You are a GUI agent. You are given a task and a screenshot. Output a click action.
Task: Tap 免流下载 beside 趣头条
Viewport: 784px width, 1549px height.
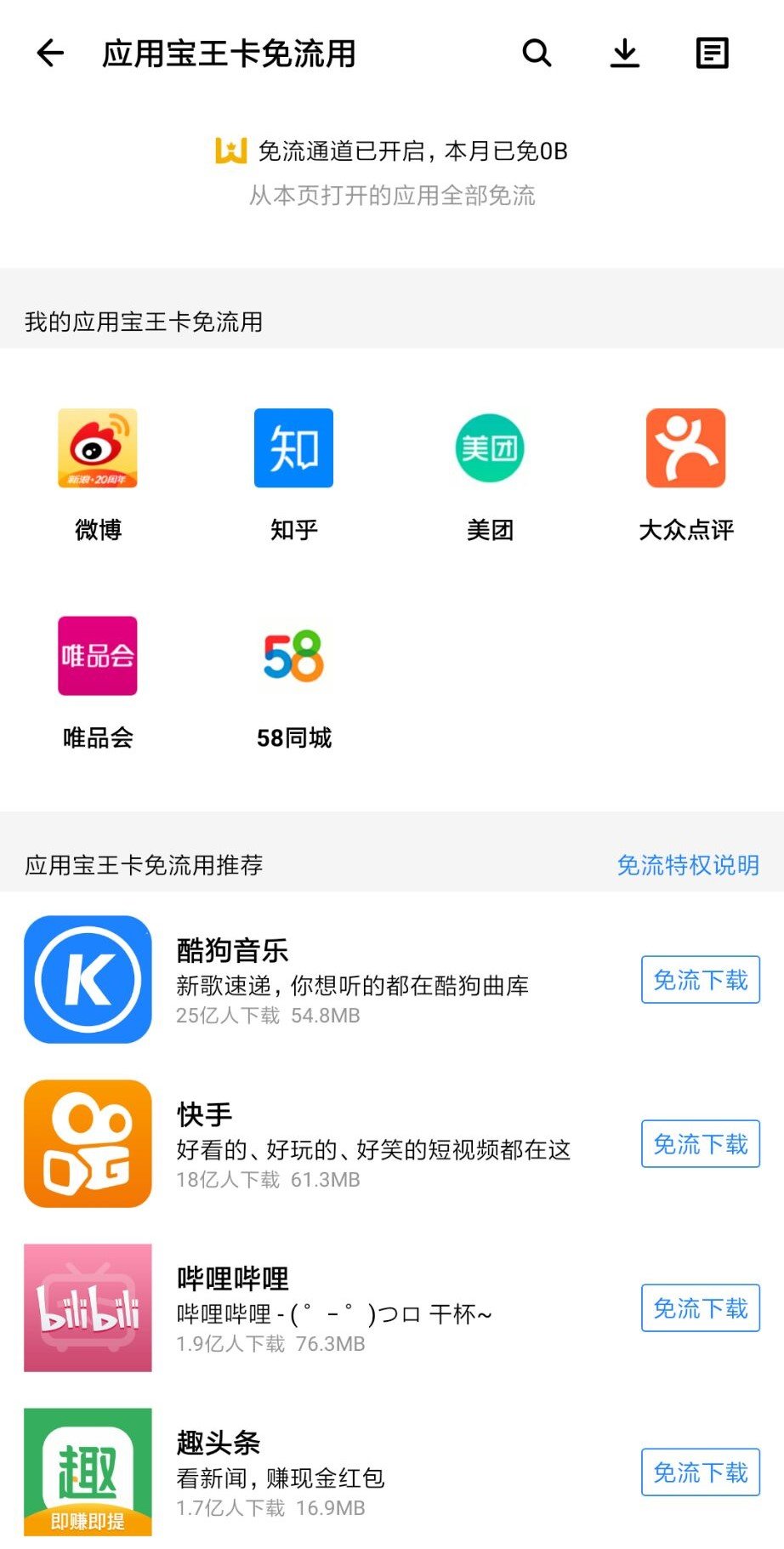pos(699,1473)
